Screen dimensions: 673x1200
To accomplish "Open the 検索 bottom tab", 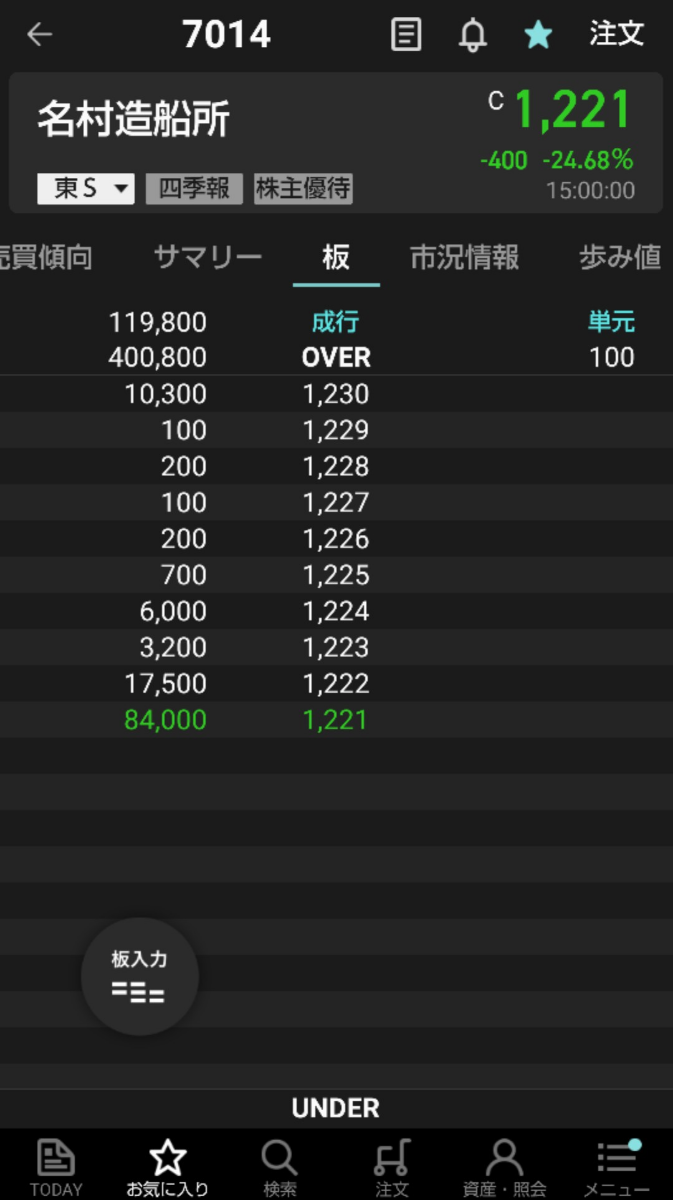I will (280, 1168).
